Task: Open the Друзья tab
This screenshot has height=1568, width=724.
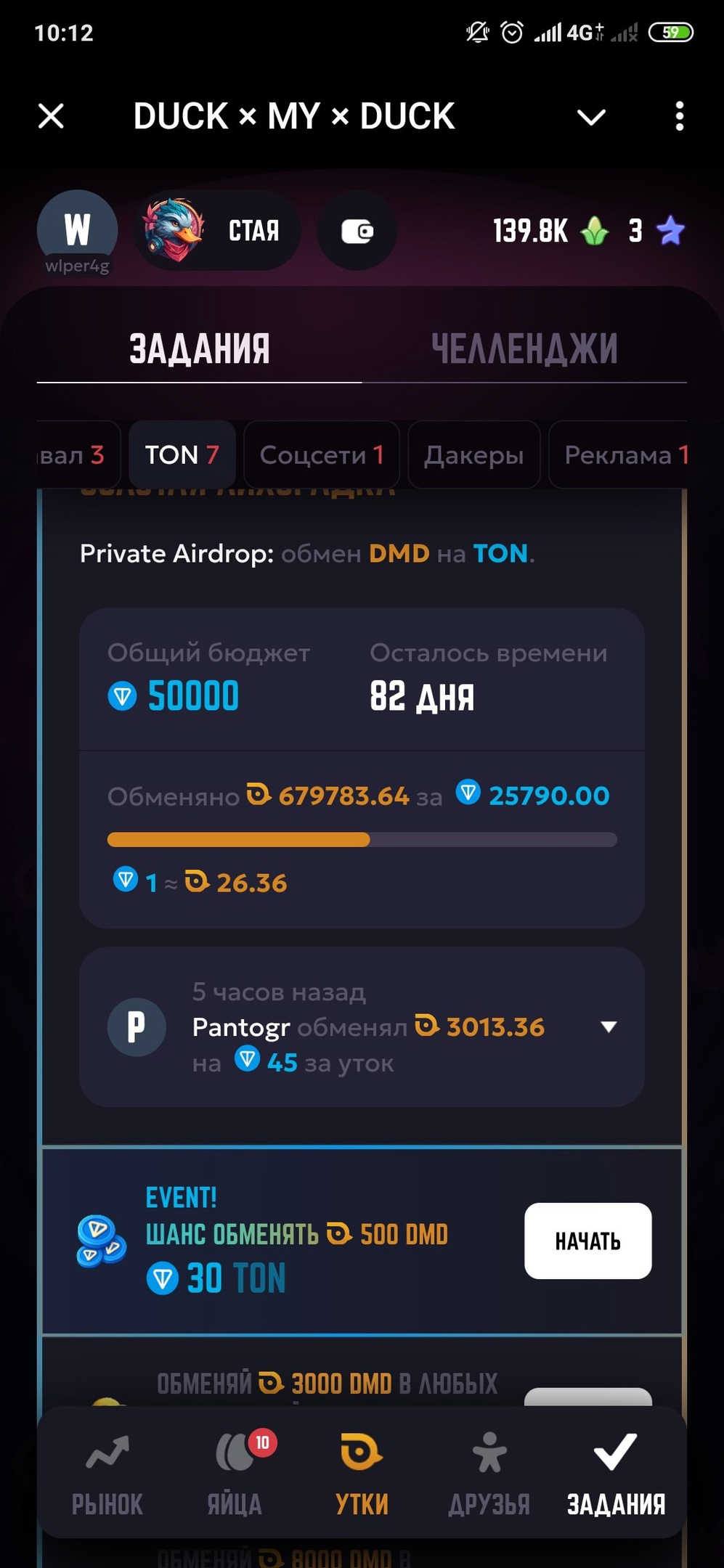Action: (489, 1473)
